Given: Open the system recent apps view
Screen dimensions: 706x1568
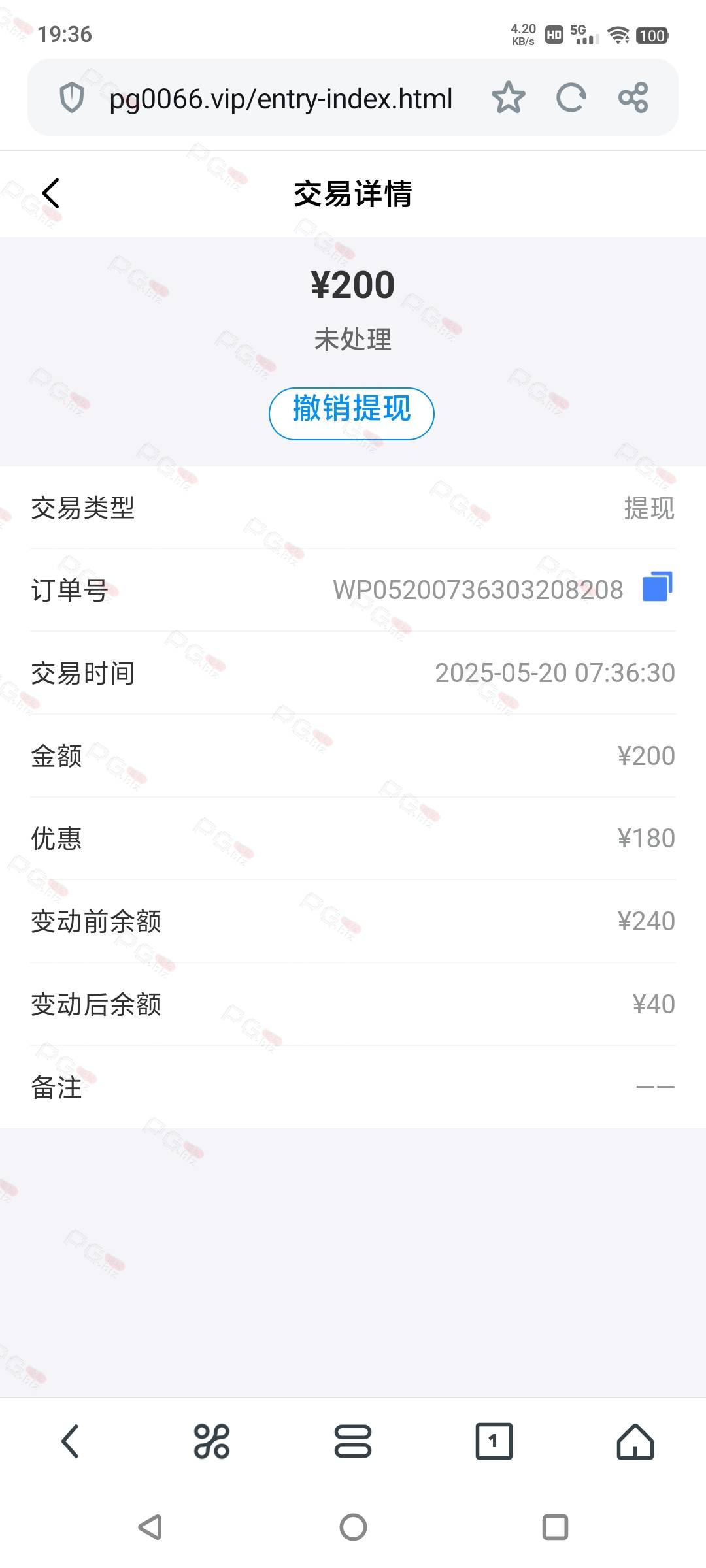Looking at the screenshot, I should point(555,1527).
